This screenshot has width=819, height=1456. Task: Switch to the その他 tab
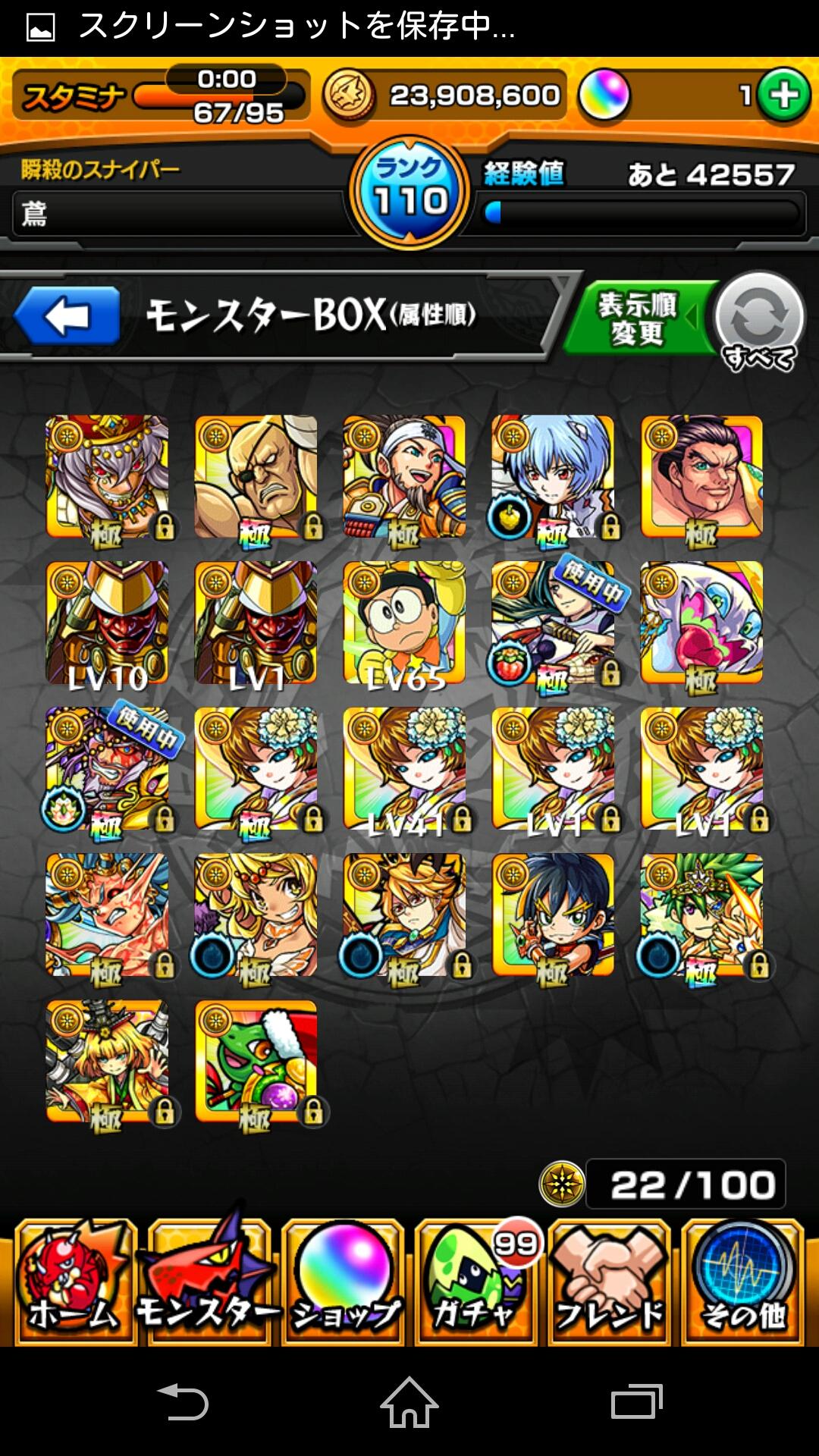pyautogui.click(x=743, y=1283)
